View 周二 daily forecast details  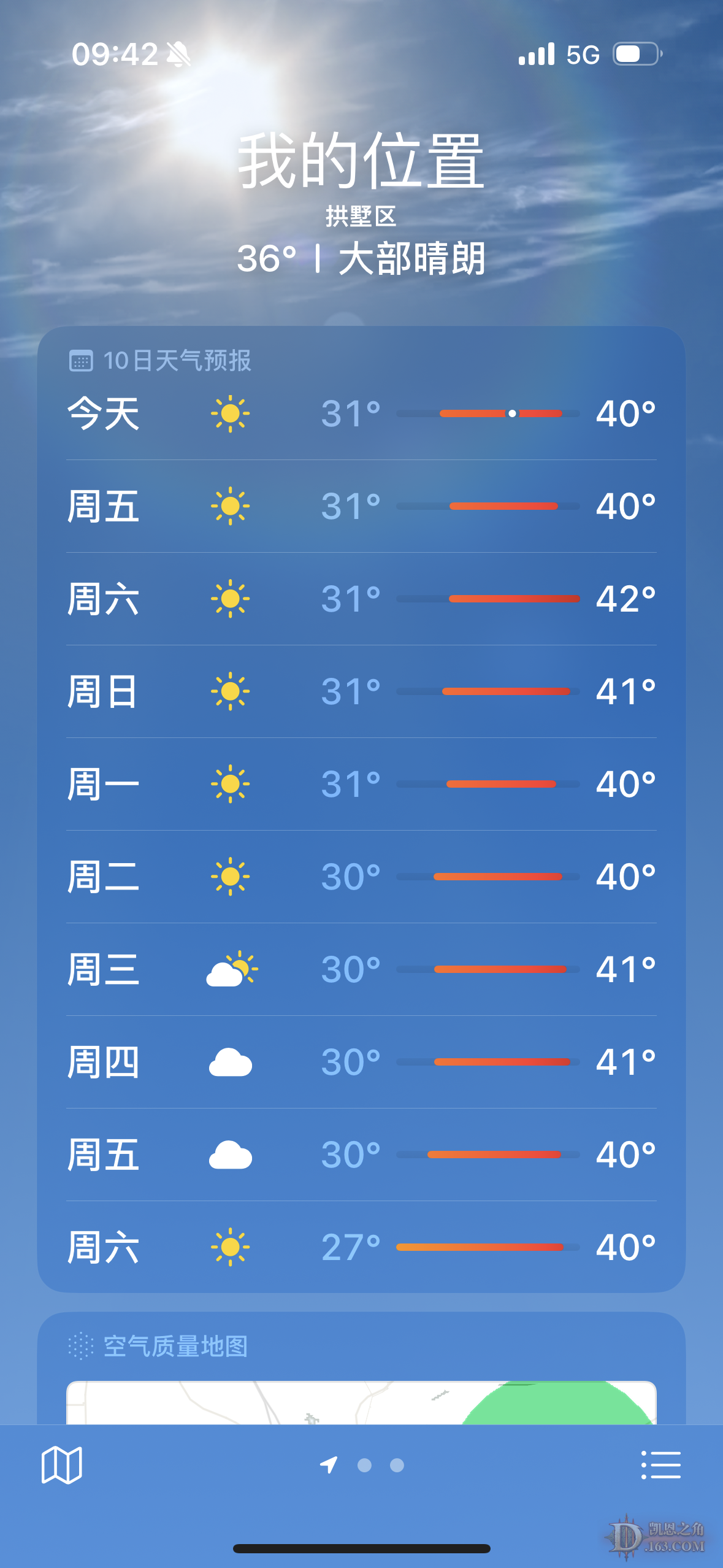(x=361, y=877)
